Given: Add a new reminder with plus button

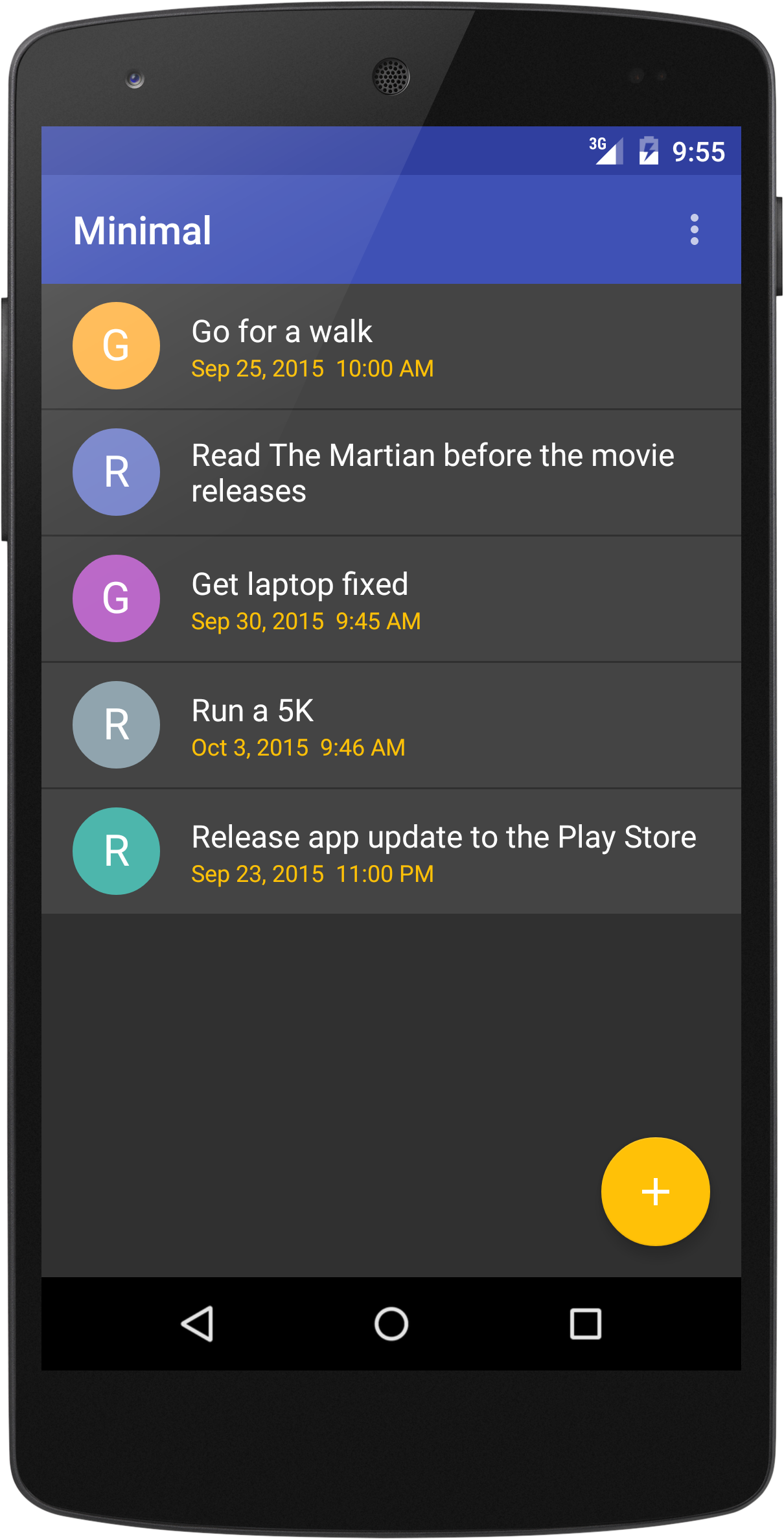Looking at the screenshot, I should (x=655, y=1191).
